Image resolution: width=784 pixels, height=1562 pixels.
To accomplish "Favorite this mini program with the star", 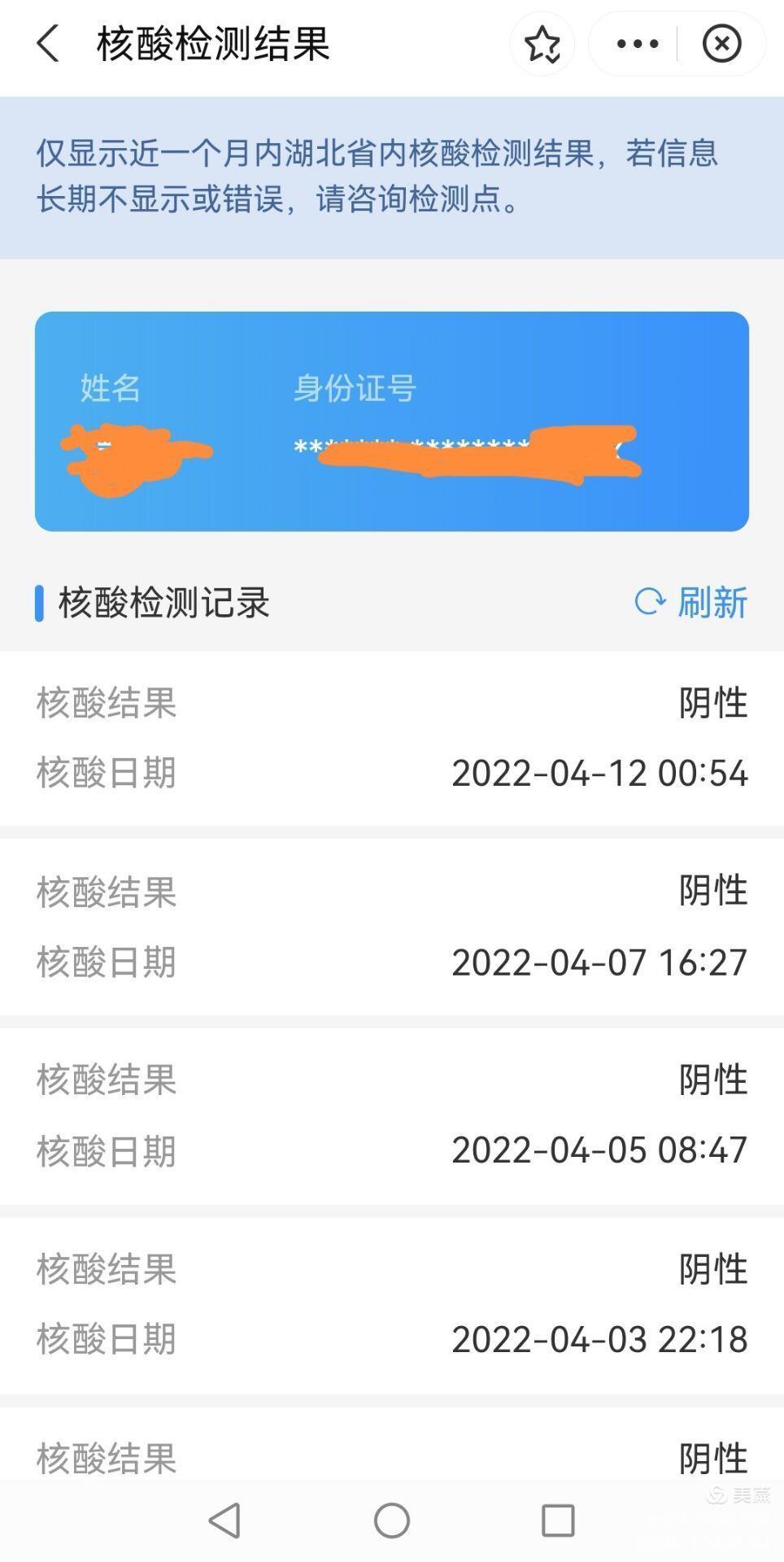I will [542, 44].
